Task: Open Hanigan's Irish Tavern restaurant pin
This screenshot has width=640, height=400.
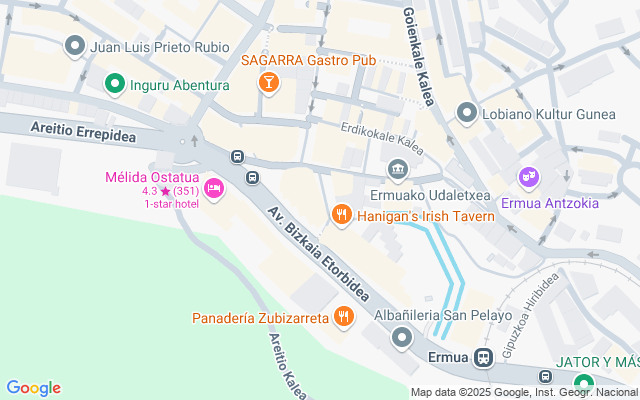Action: pos(342,215)
